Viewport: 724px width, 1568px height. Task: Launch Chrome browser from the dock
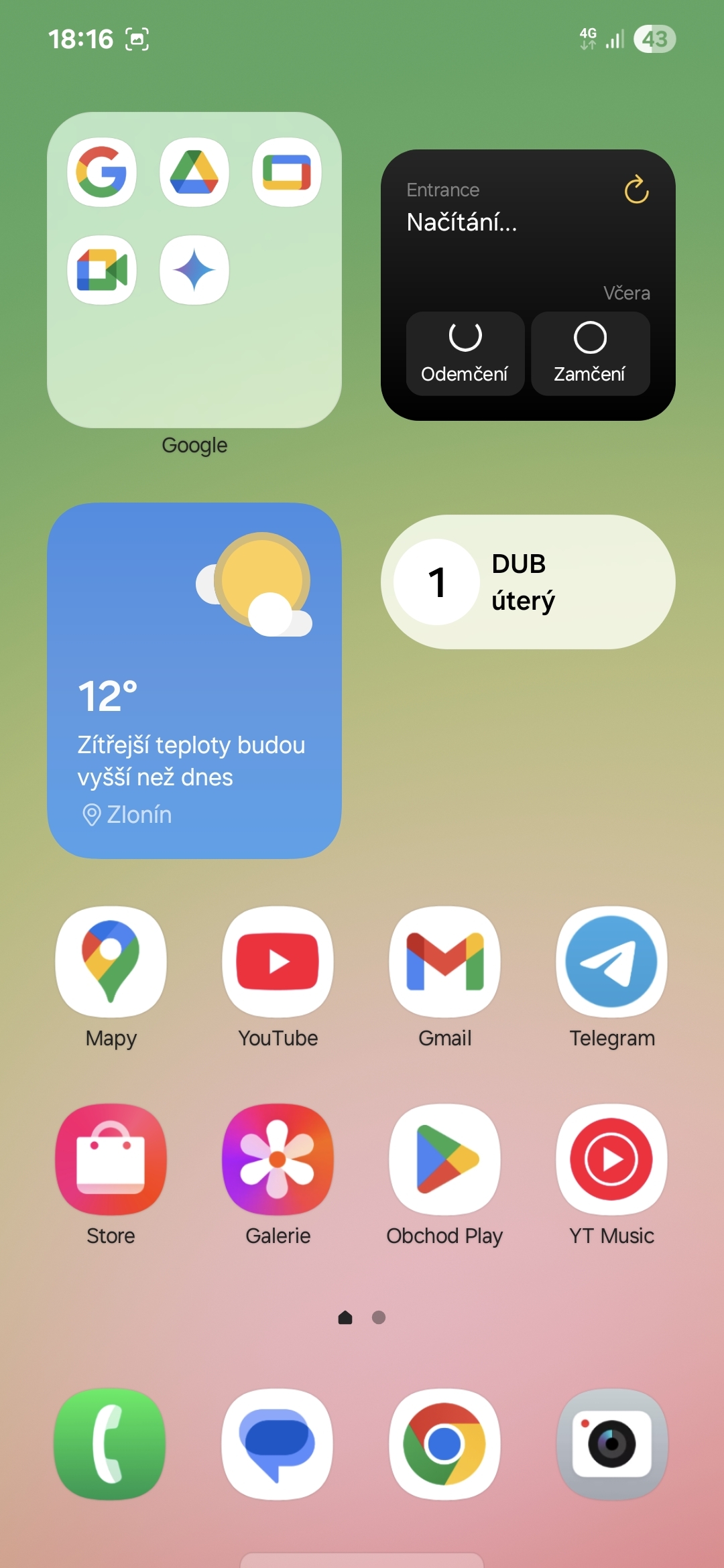click(444, 1443)
